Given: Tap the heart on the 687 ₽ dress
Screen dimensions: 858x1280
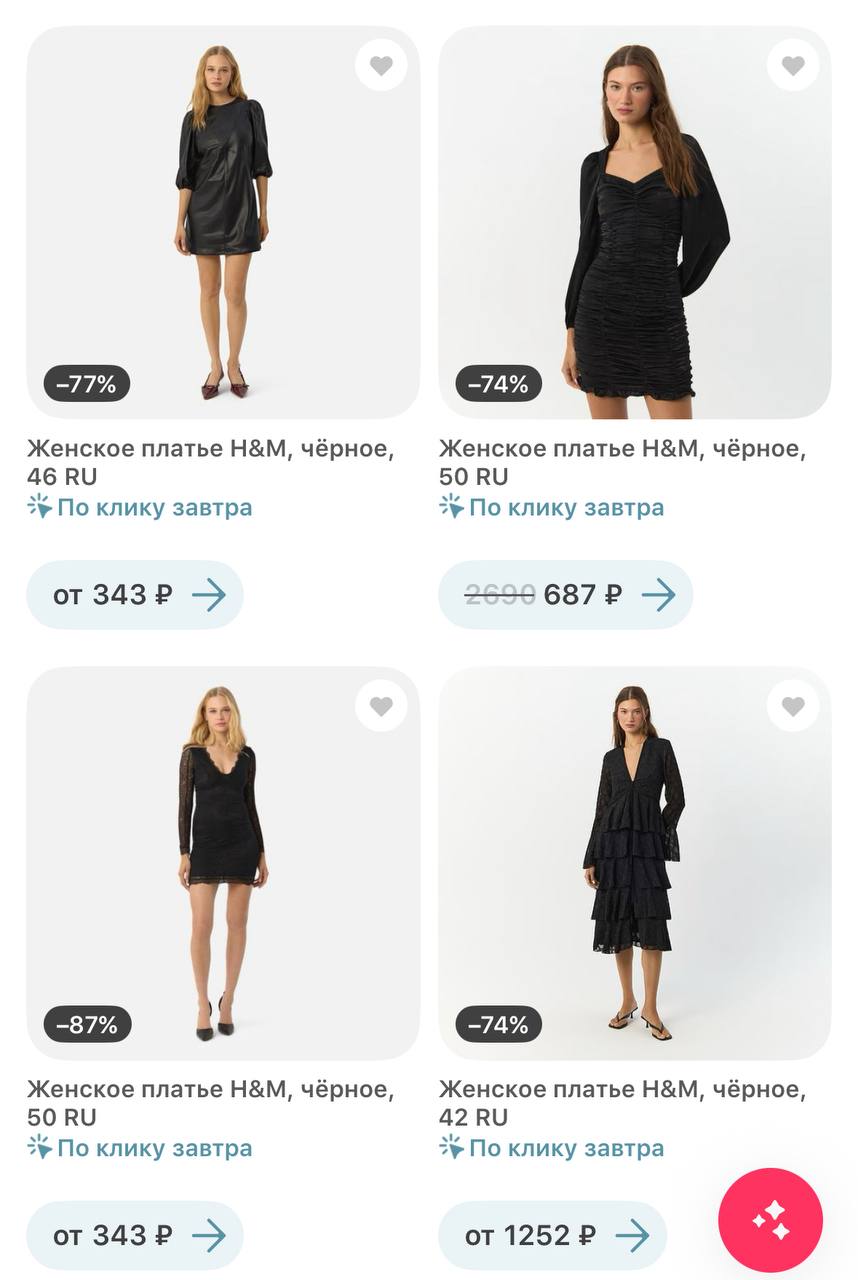Looking at the screenshot, I should click(x=793, y=66).
